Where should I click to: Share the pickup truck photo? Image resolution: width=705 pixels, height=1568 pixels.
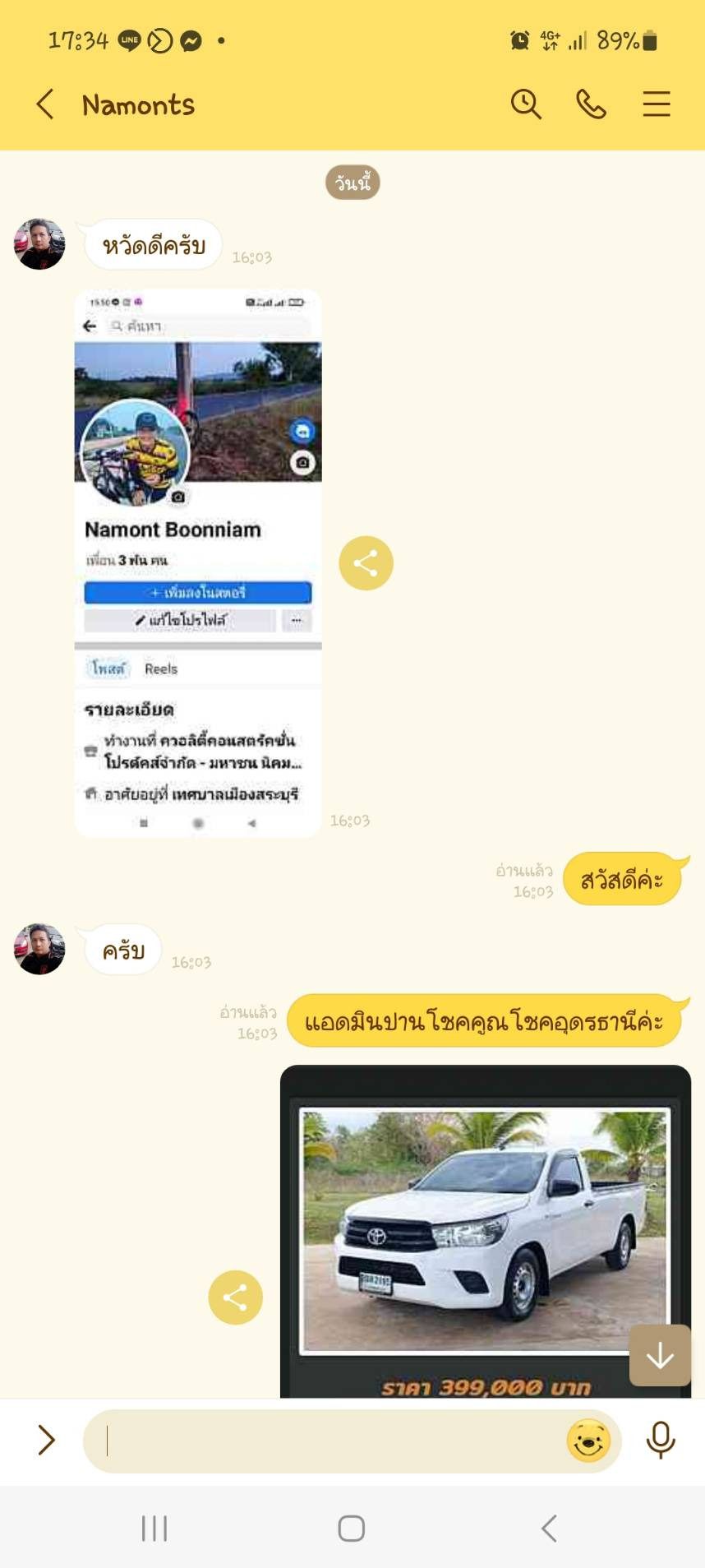click(235, 1297)
